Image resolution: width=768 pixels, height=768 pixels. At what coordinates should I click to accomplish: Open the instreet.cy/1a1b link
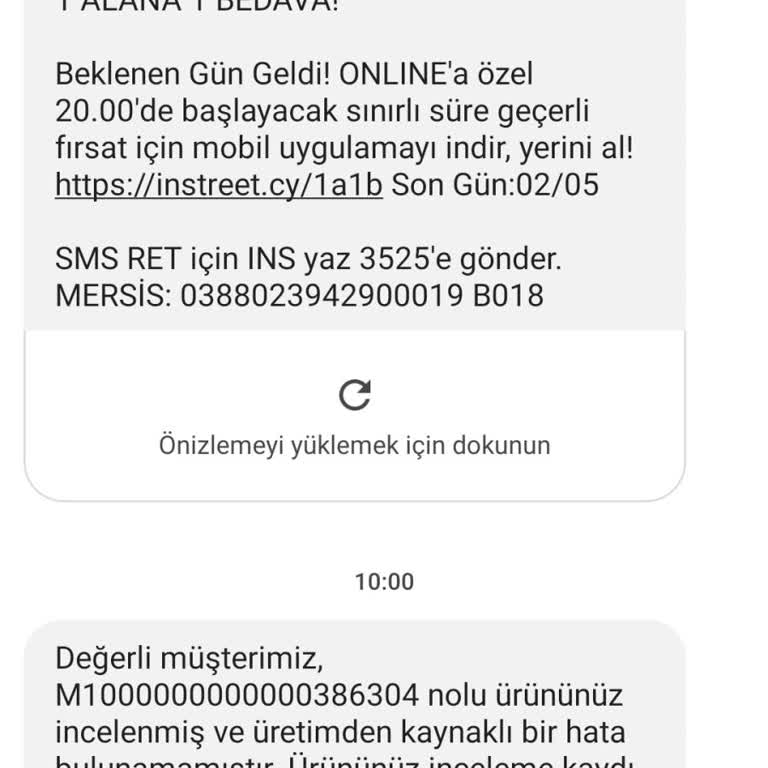219,185
